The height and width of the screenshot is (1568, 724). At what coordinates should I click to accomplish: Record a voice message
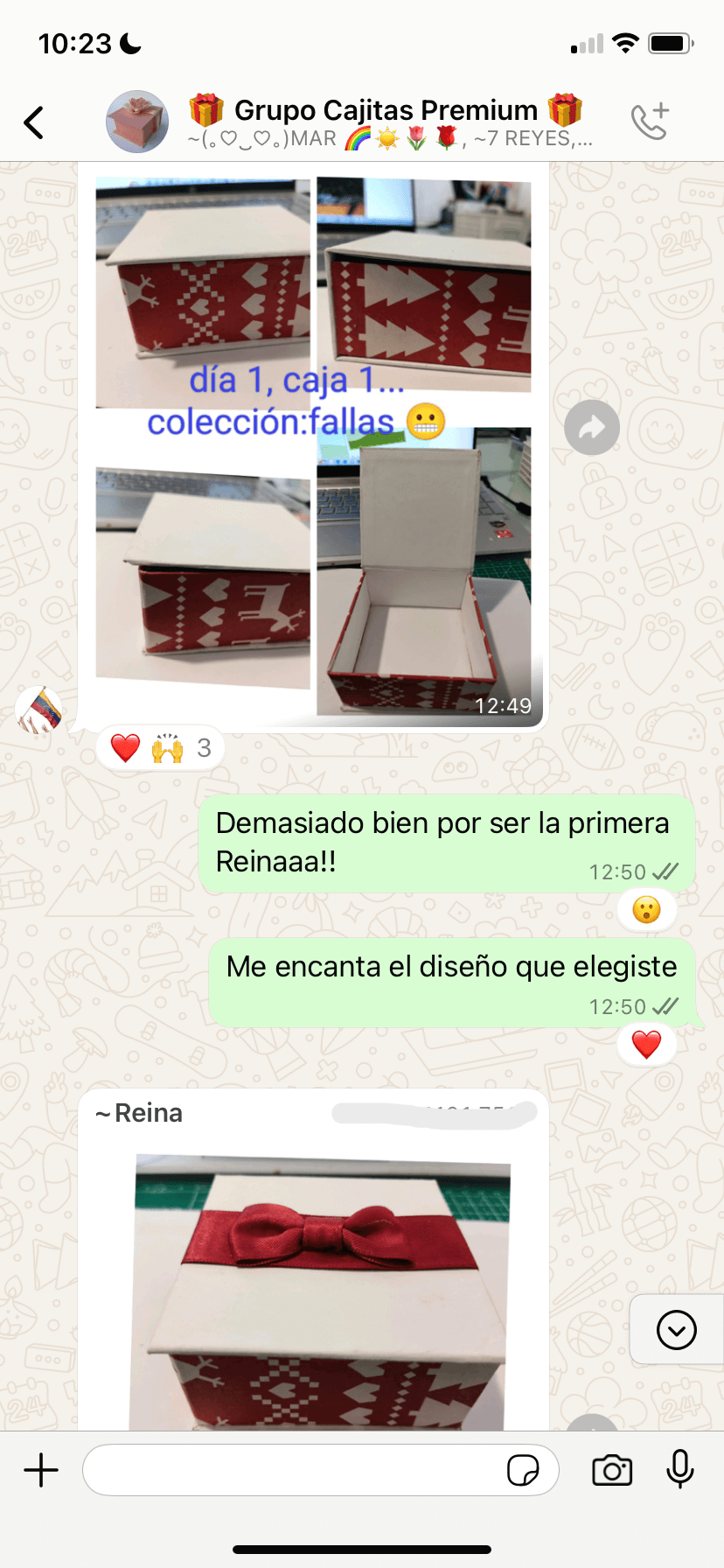click(679, 1470)
